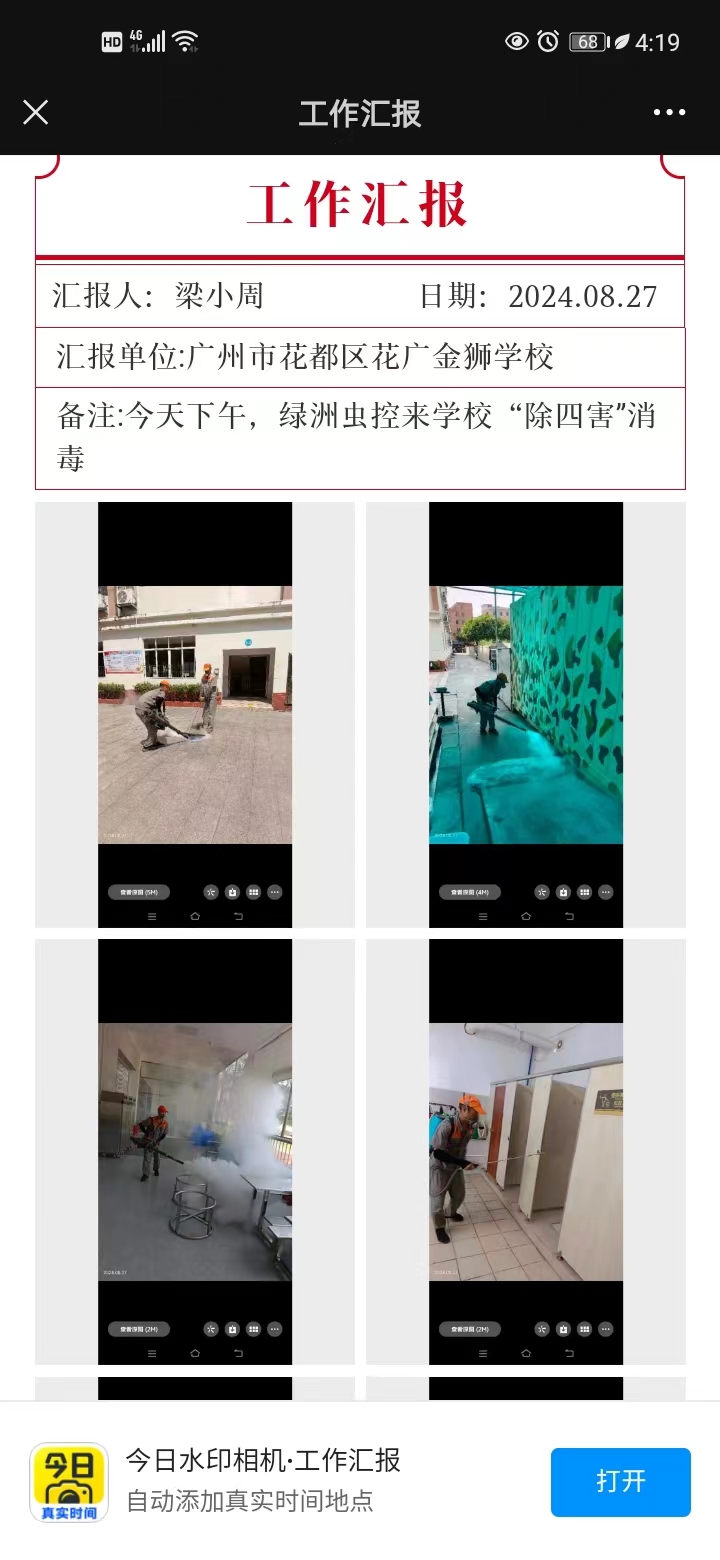Open the three-dot overflow menu

669,112
